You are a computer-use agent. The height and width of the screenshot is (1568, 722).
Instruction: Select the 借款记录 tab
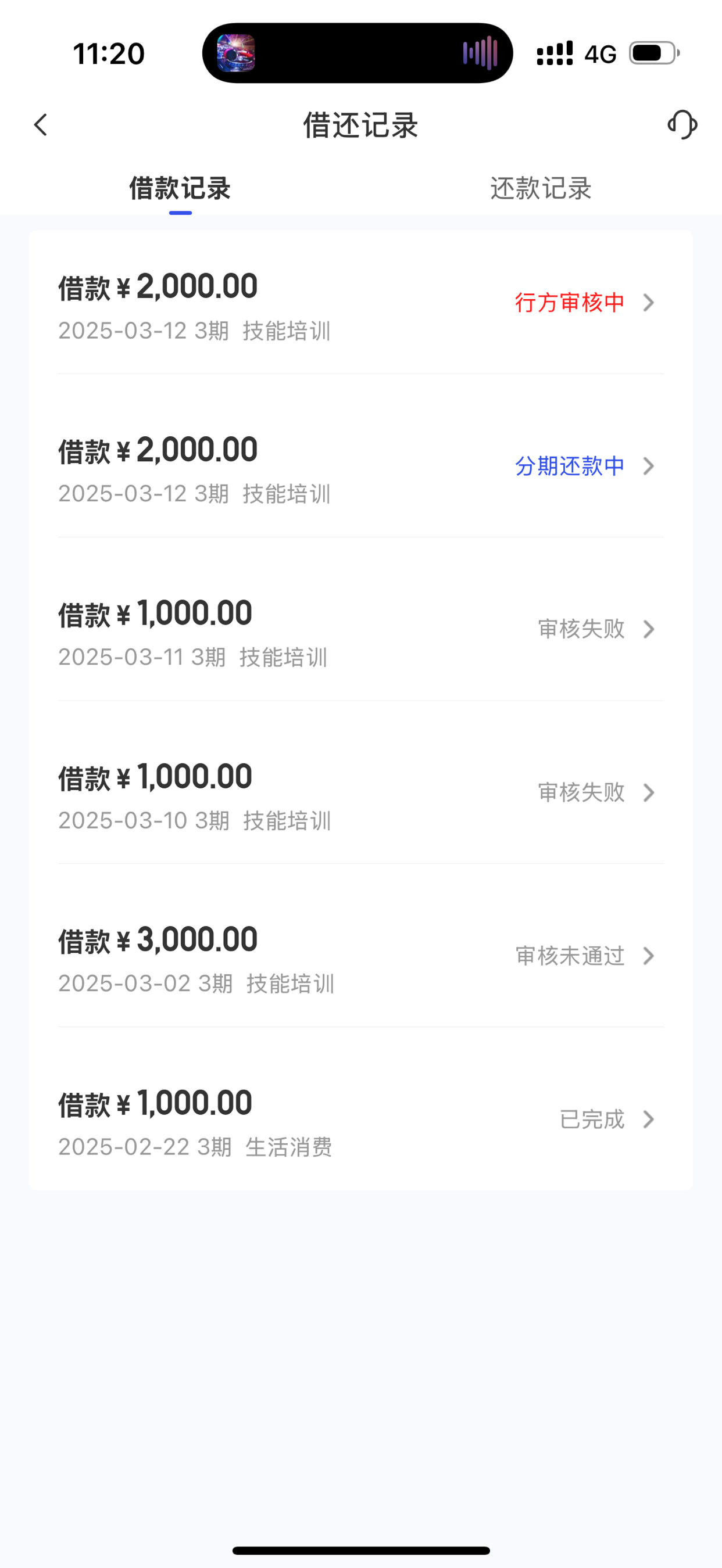180,188
